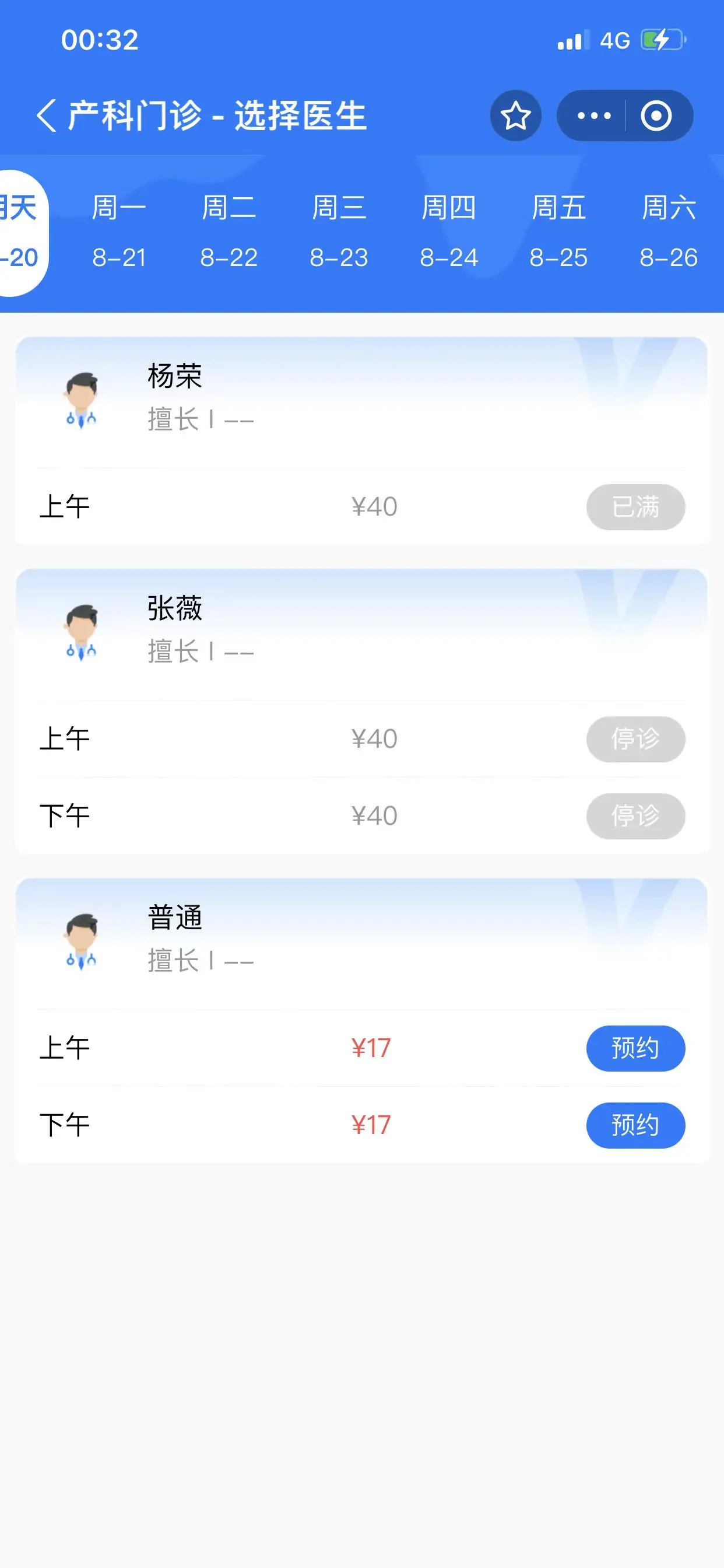724x1568 pixels.
Task: Switch to 周二 8-22 date
Action: 229,233
